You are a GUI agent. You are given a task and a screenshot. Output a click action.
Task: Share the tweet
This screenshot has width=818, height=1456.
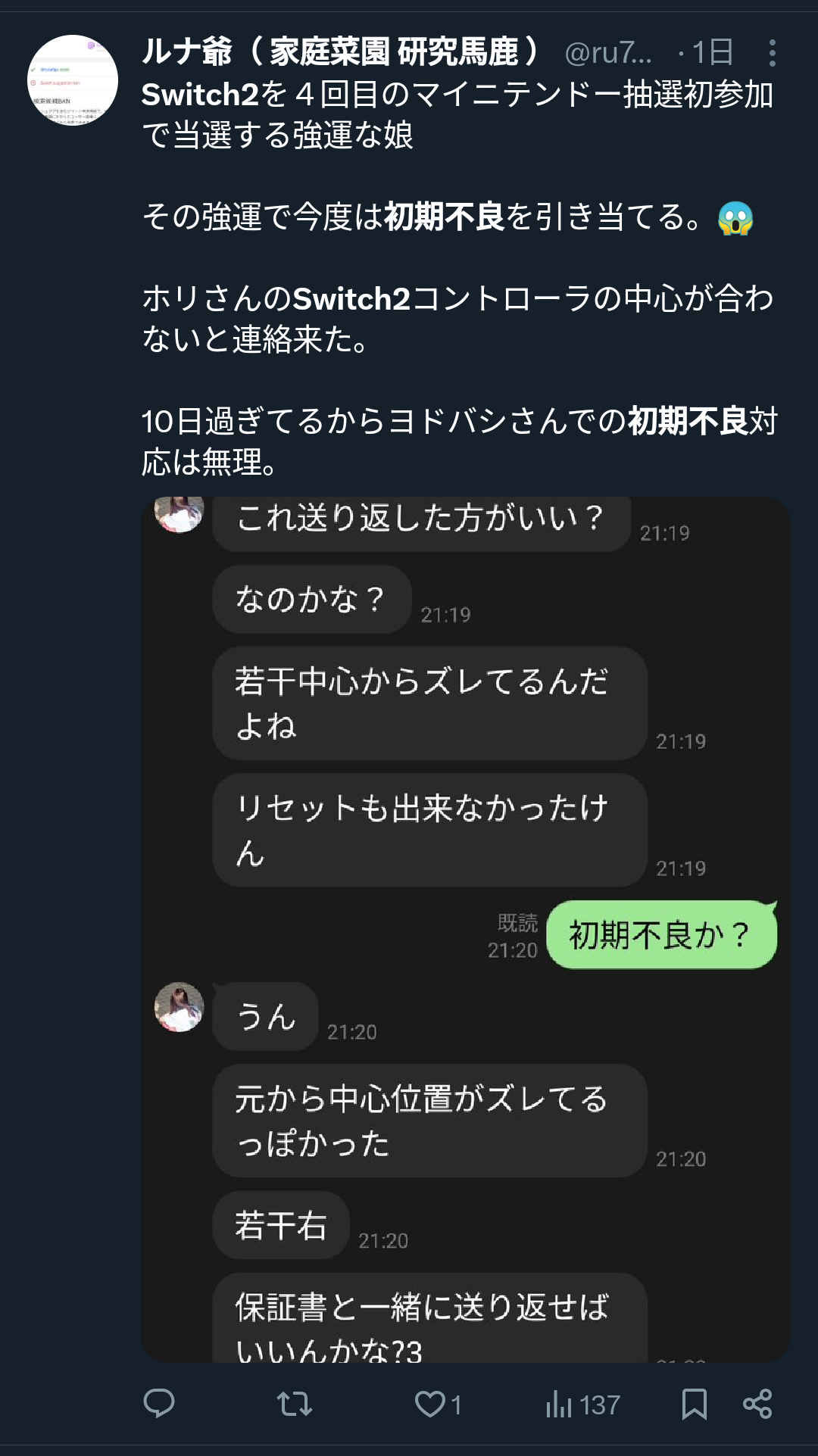click(757, 1404)
